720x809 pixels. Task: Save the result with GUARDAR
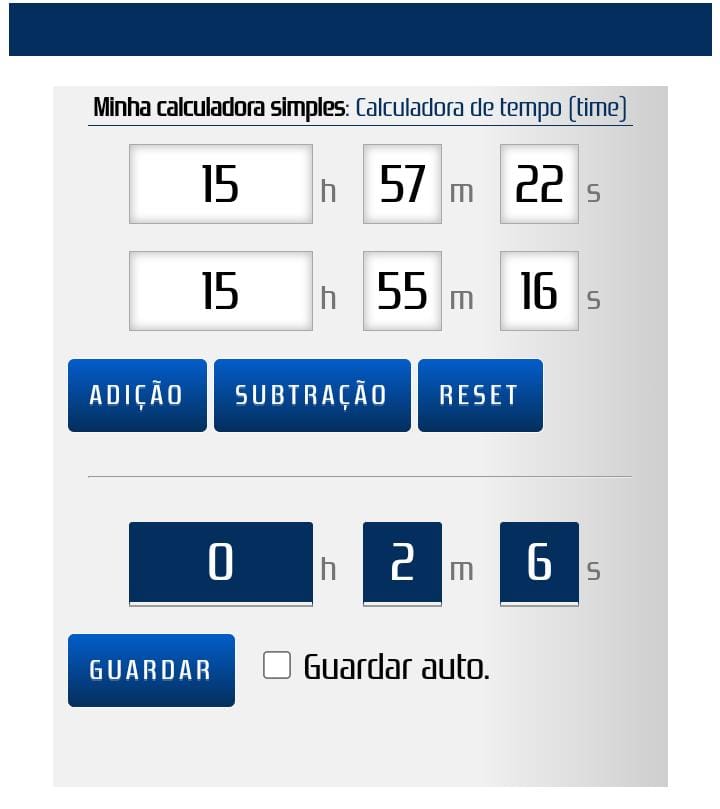point(151,670)
